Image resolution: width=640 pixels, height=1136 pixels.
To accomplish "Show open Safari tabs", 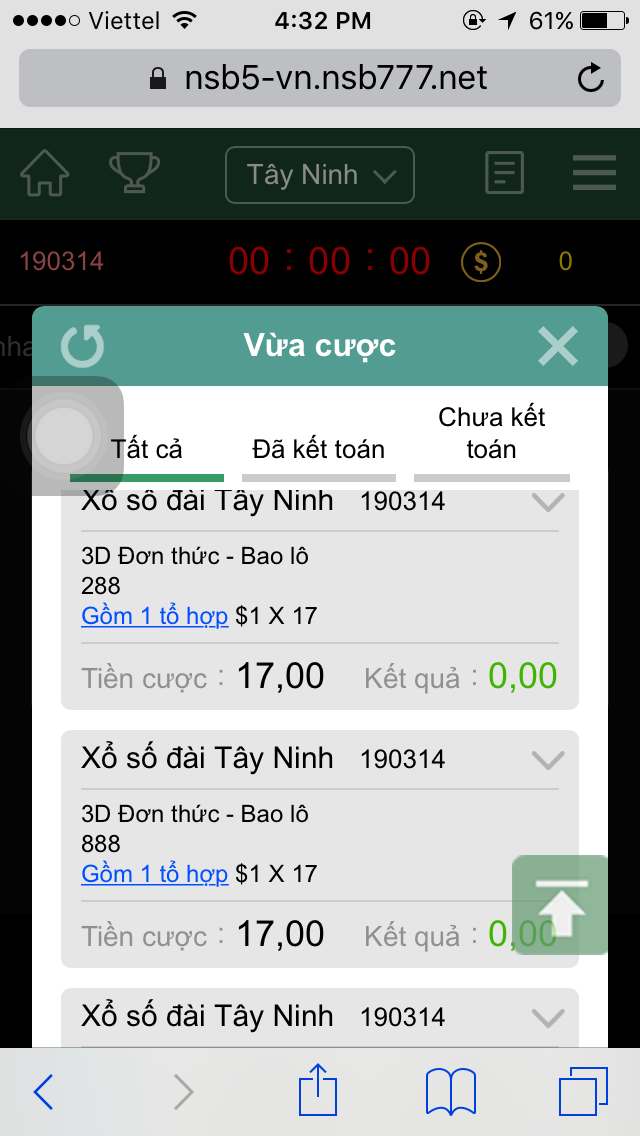I will (x=583, y=1092).
